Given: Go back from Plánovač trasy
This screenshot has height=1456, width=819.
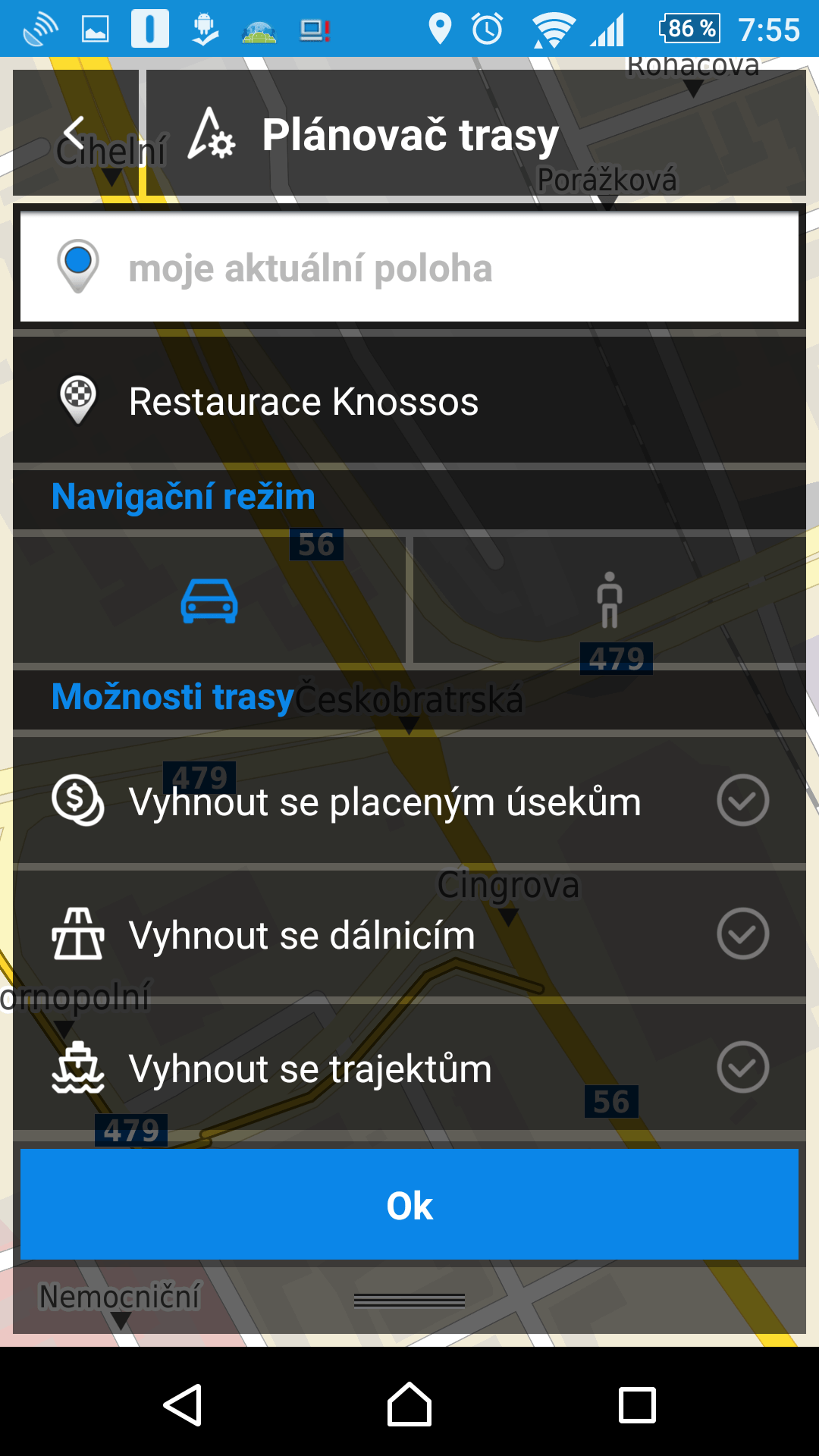Looking at the screenshot, I should click(x=76, y=133).
